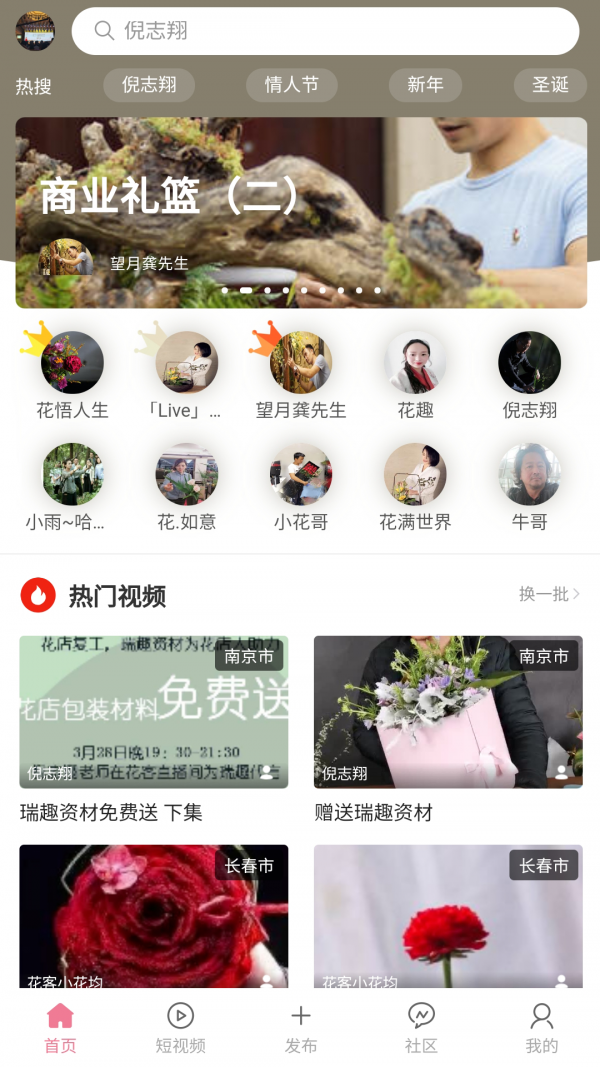Open the search box showing 倪志翔
600x1067 pixels.
[x=325, y=31]
